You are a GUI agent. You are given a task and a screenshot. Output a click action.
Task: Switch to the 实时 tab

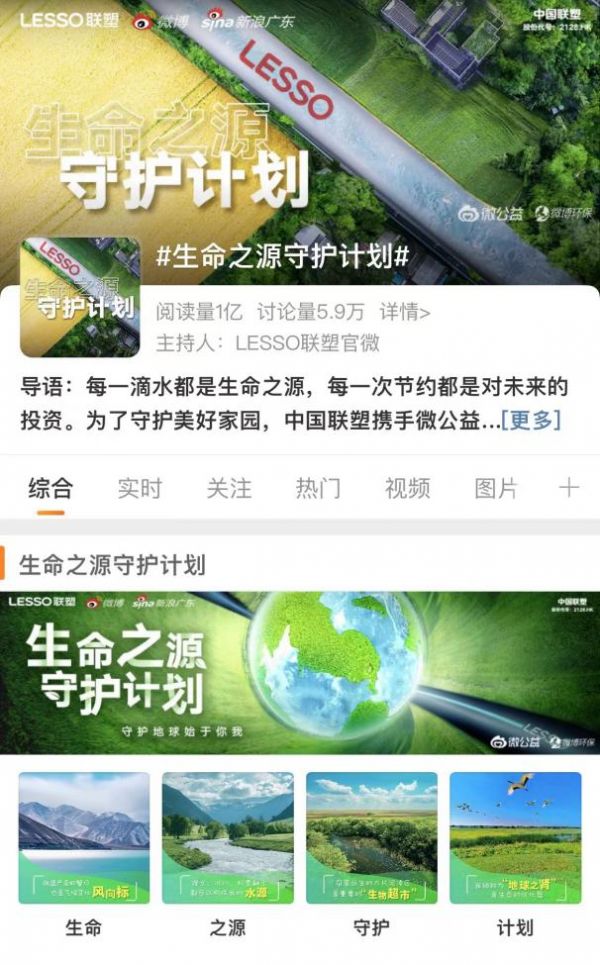(139, 488)
